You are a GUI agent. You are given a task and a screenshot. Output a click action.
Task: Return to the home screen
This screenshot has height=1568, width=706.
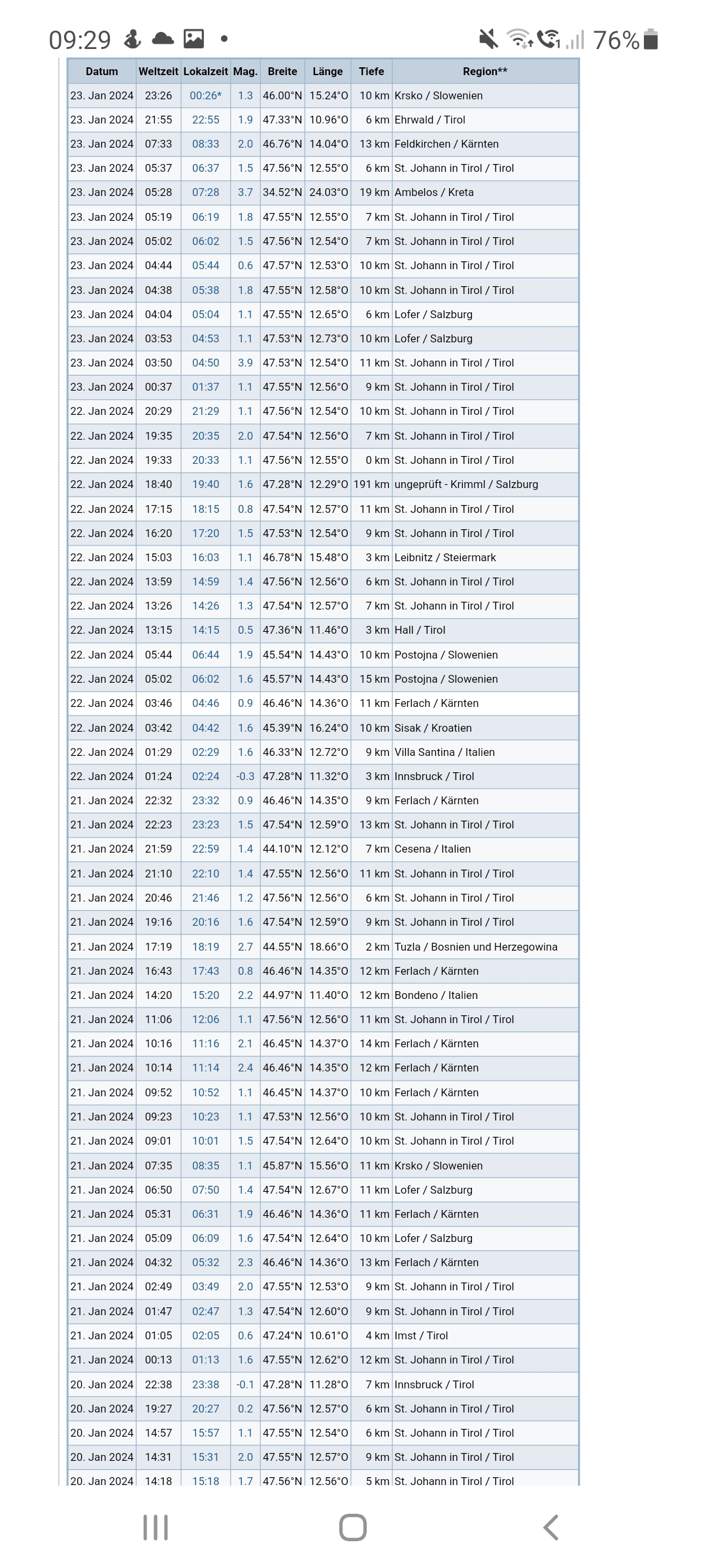click(353, 1527)
